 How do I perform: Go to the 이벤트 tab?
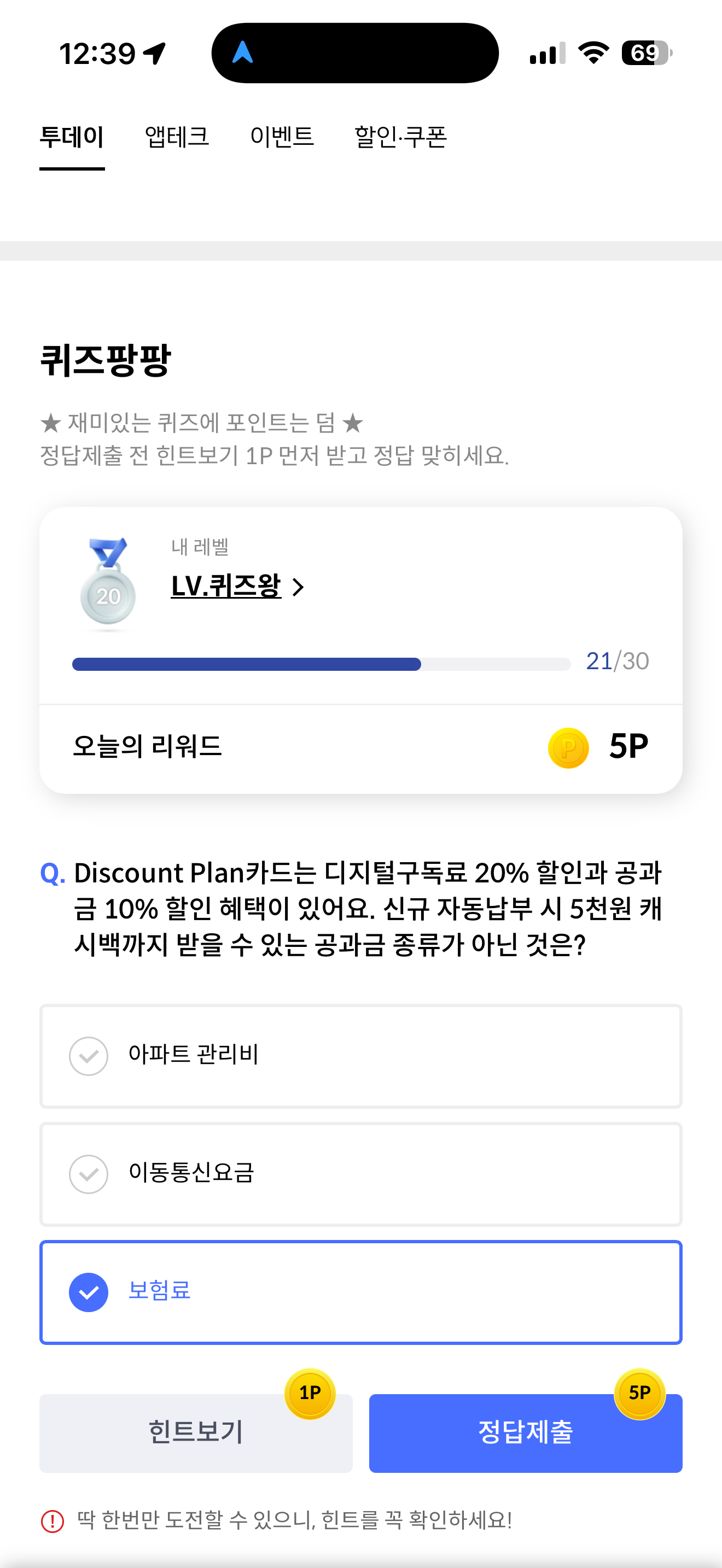coord(282,136)
